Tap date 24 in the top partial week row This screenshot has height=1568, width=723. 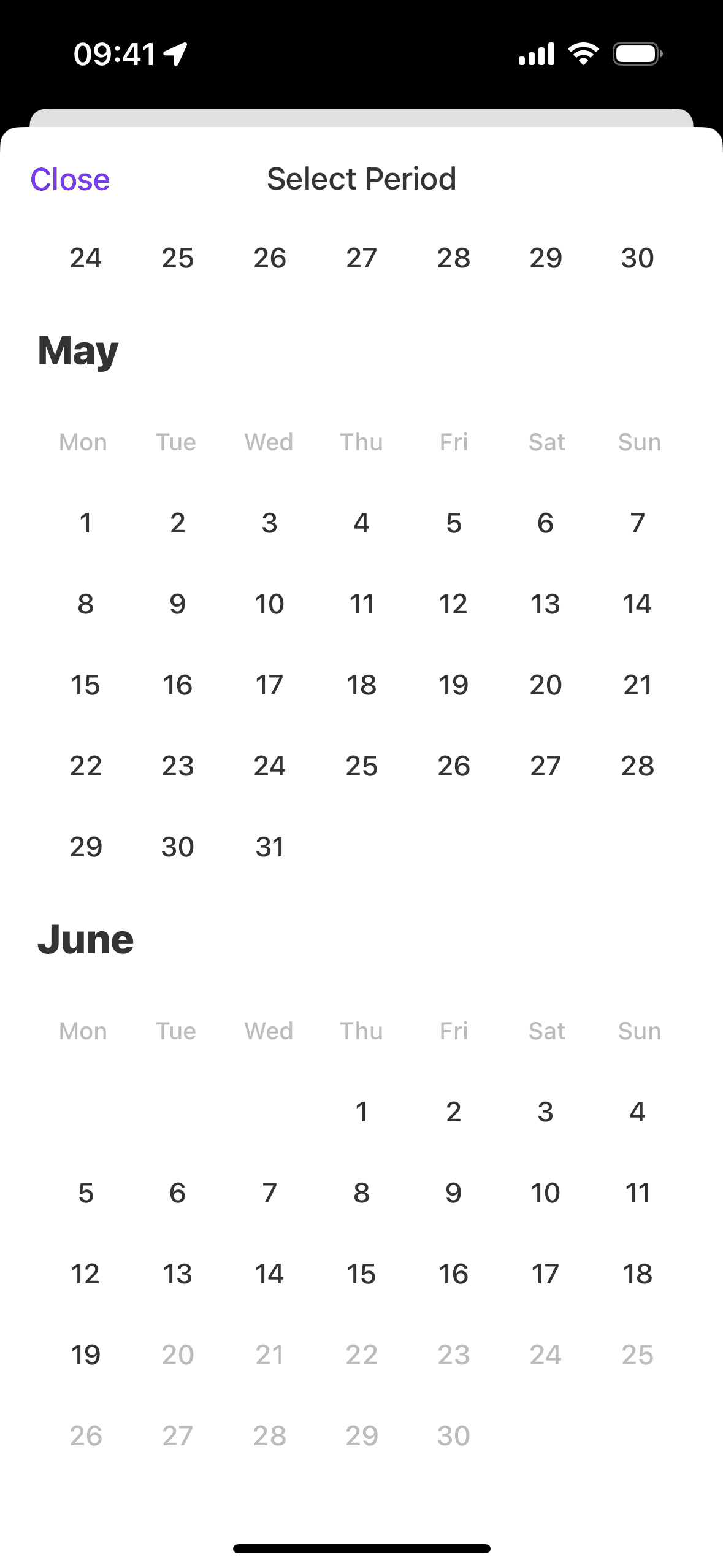[86, 258]
